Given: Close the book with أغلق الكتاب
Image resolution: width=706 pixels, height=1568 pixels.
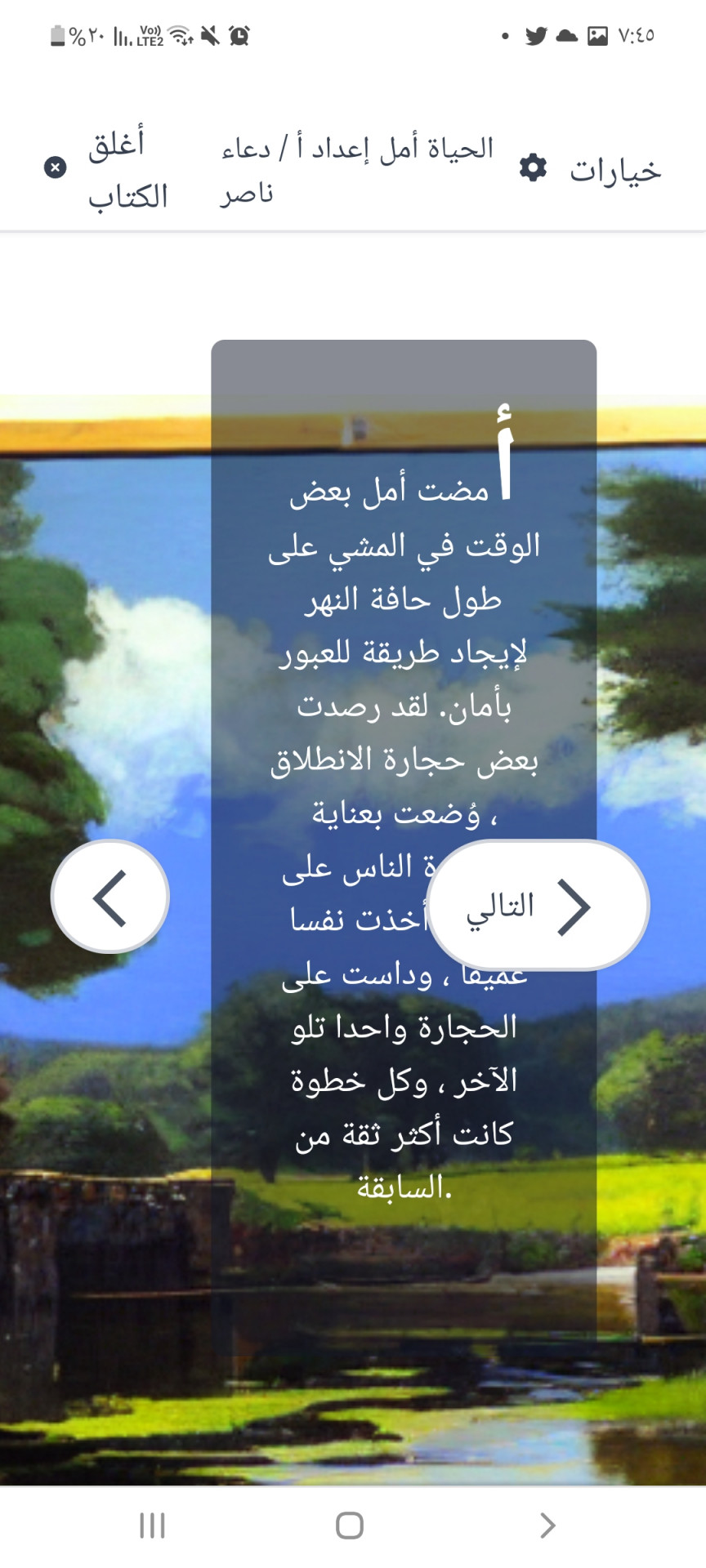Looking at the screenshot, I should [x=106, y=169].
